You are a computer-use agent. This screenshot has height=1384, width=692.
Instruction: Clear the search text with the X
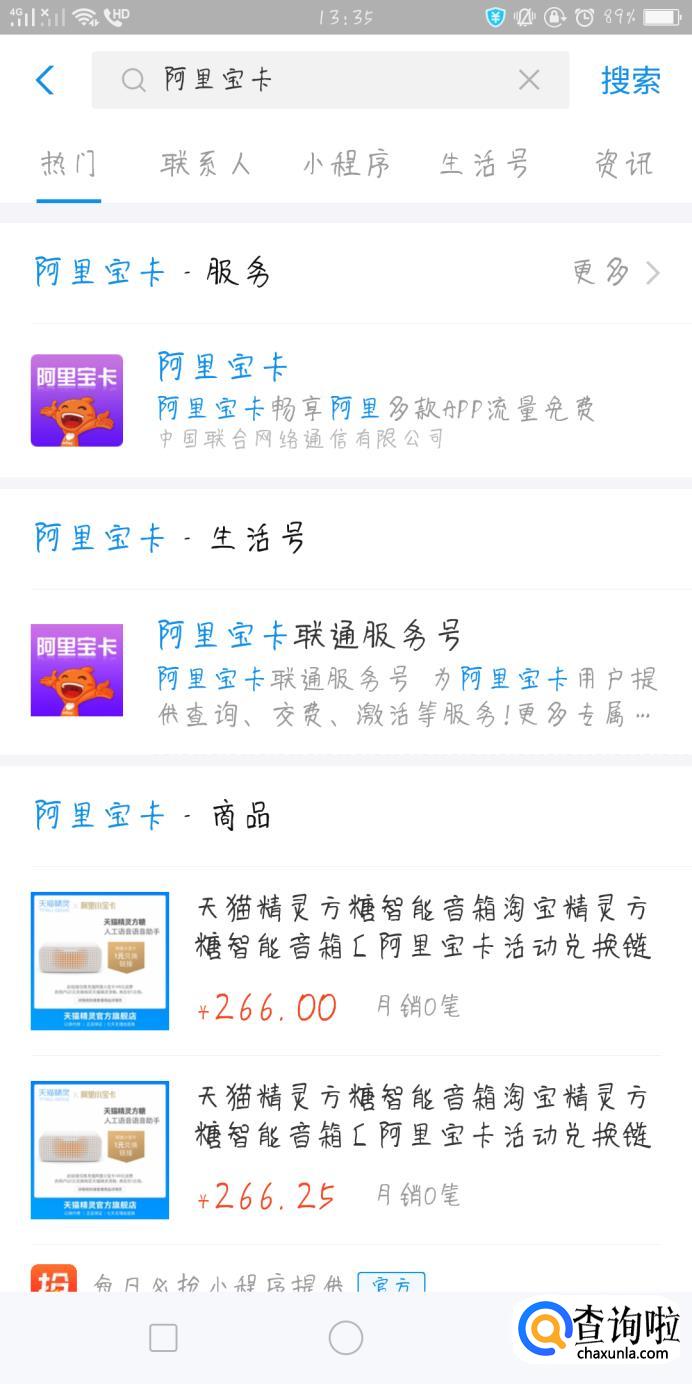point(529,80)
